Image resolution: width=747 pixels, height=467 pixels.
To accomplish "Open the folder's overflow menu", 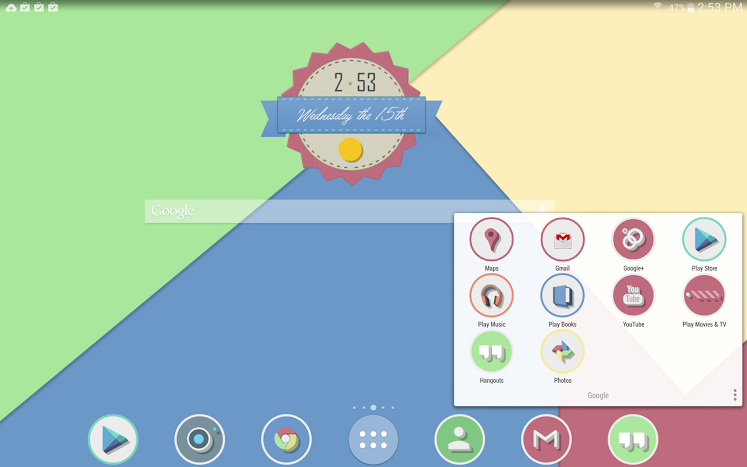I will coord(735,395).
